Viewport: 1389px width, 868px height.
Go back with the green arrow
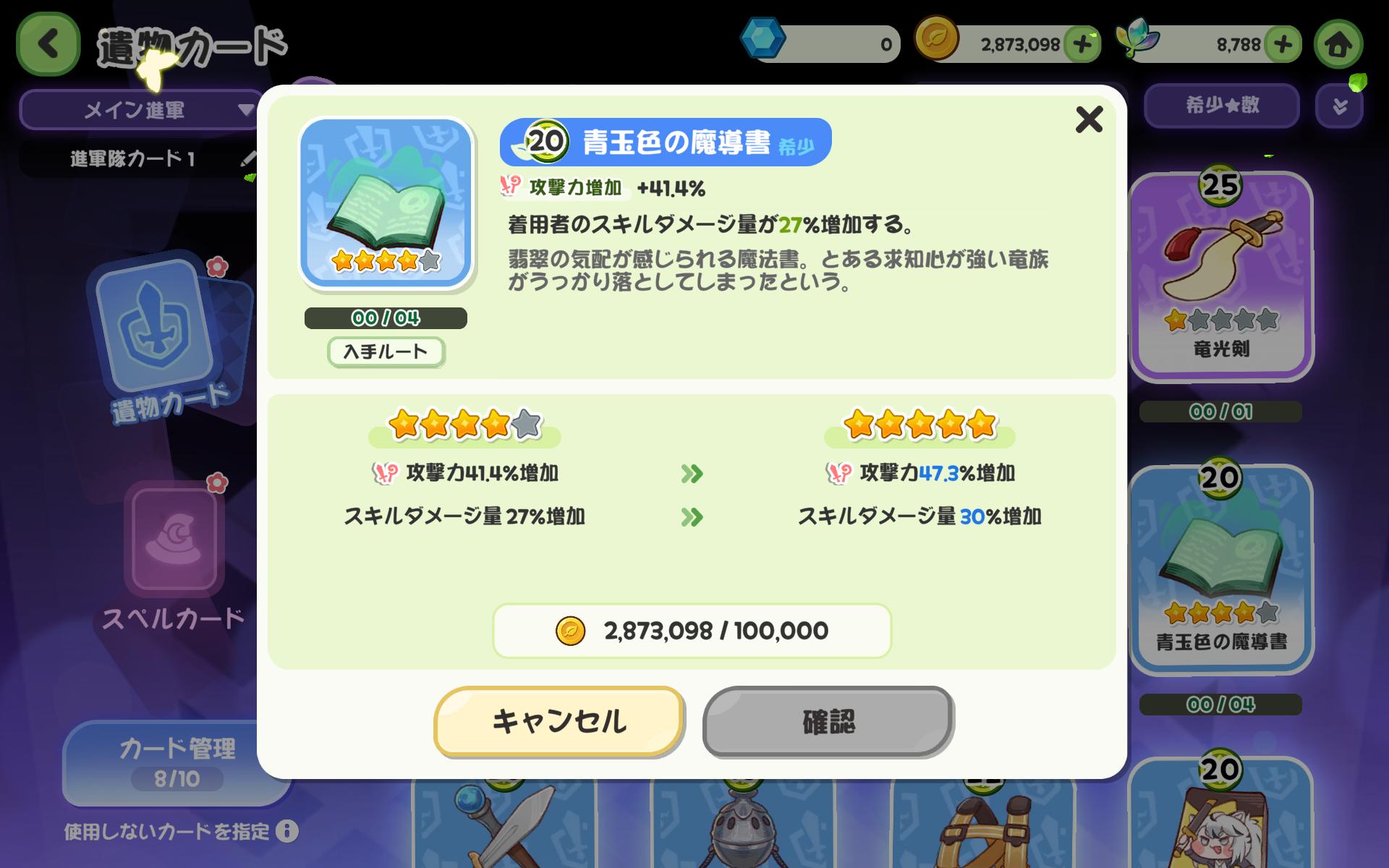(48, 45)
